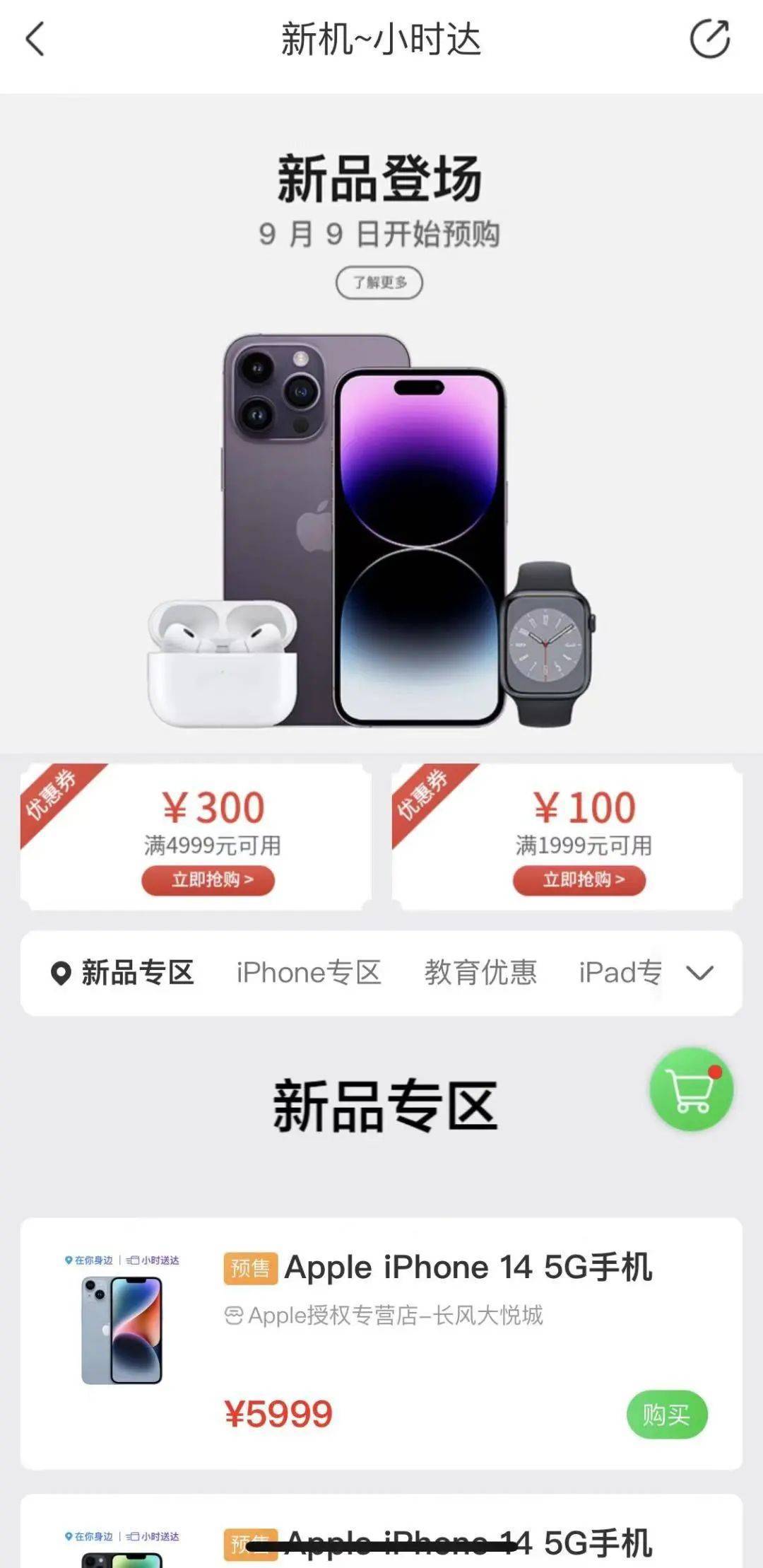The image size is (763, 1568).
Task: Share this page via top-right icon
Action: pyautogui.click(x=709, y=39)
